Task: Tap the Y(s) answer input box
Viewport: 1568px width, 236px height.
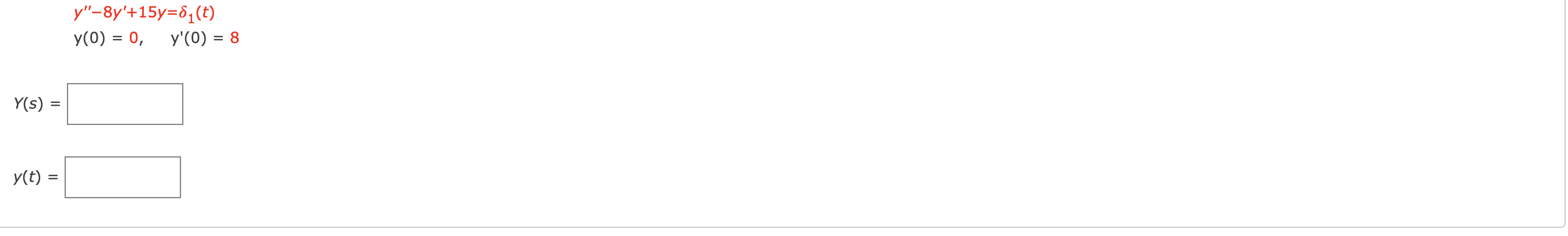Action: tap(125, 104)
